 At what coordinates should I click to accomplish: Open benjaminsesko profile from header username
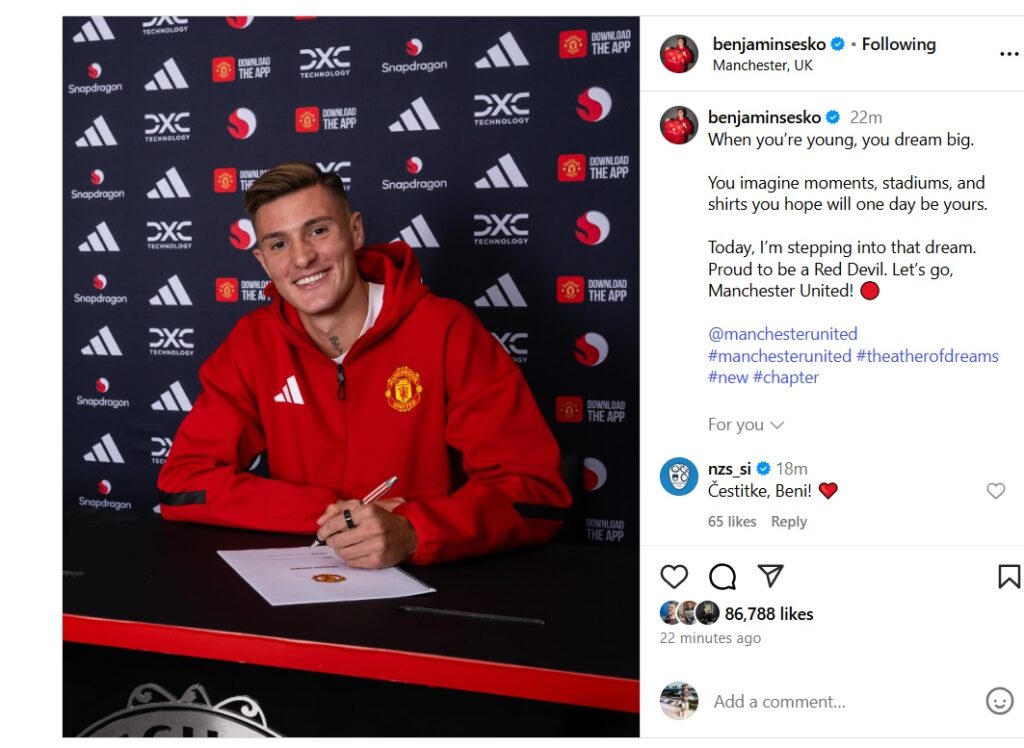coord(769,44)
